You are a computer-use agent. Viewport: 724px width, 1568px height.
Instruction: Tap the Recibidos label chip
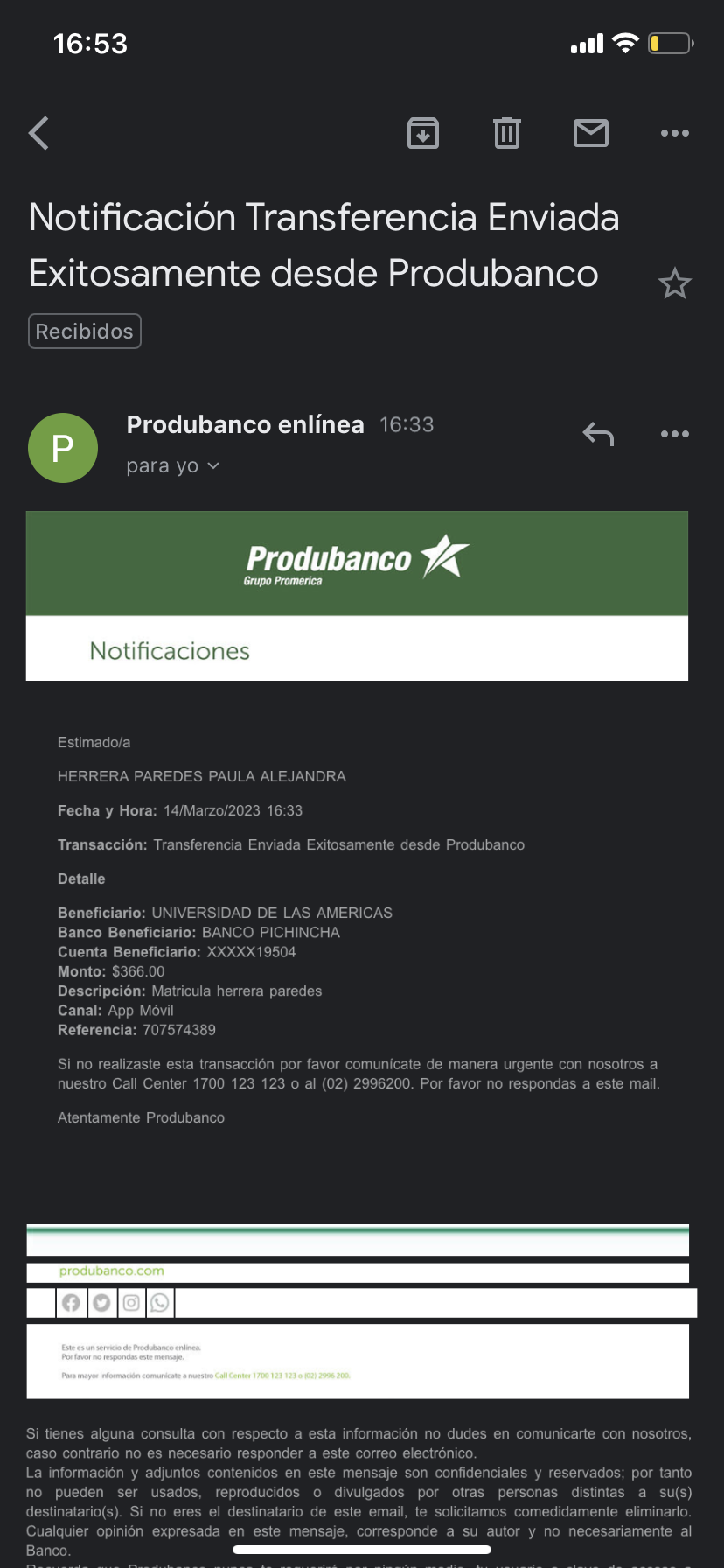[85, 332]
